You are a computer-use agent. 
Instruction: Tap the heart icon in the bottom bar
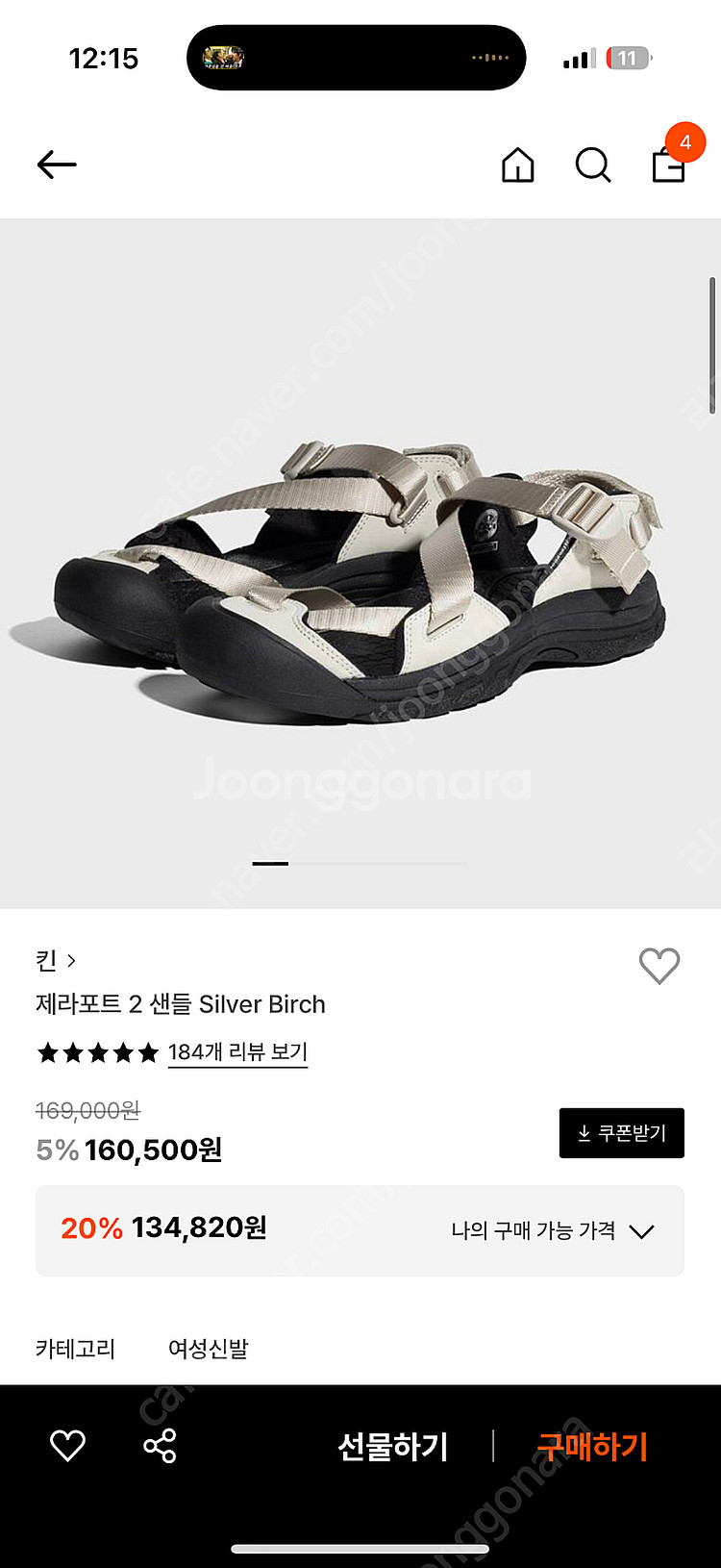click(x=67, y=1444)
